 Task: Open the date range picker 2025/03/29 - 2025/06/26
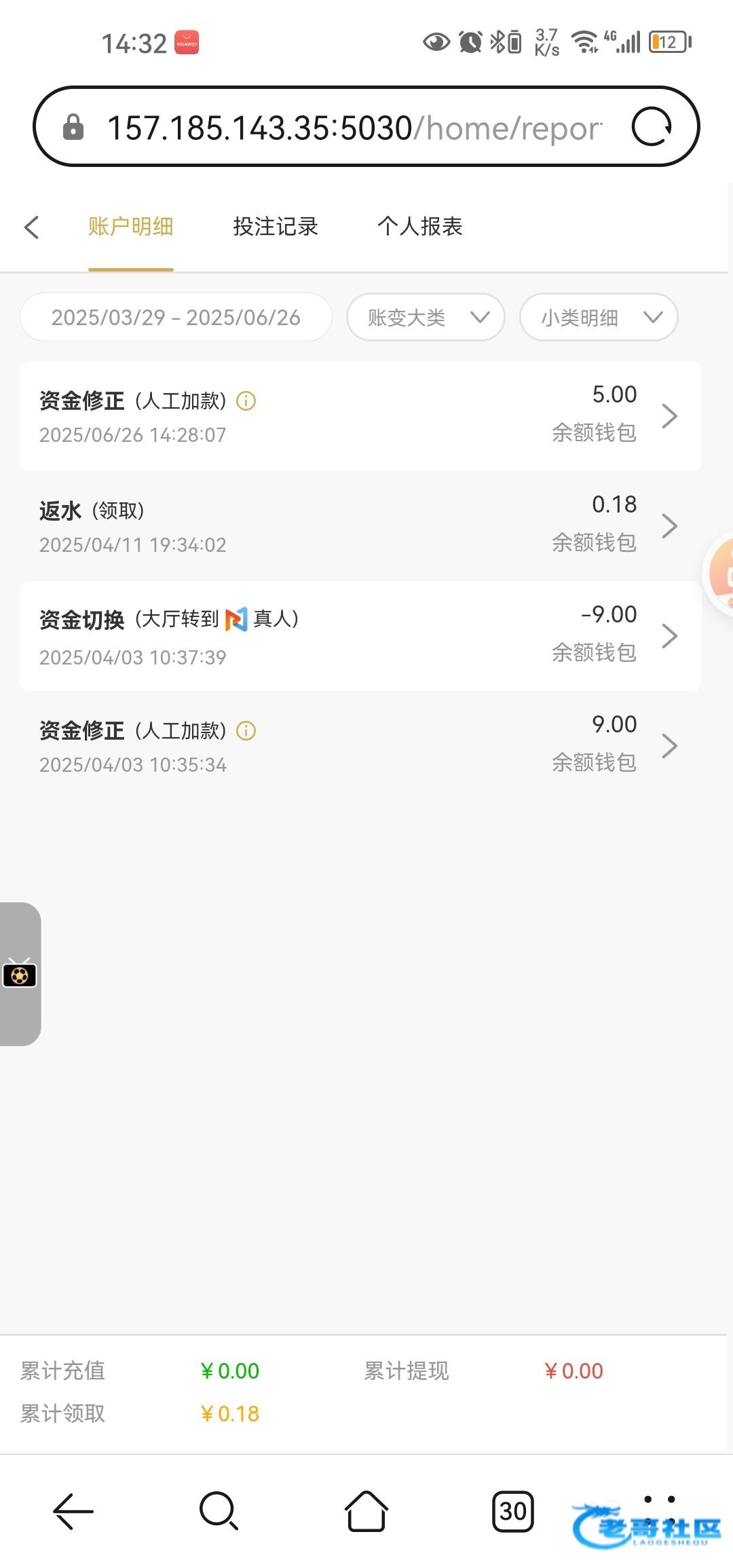pyautogui.click(x=176, y=317)
